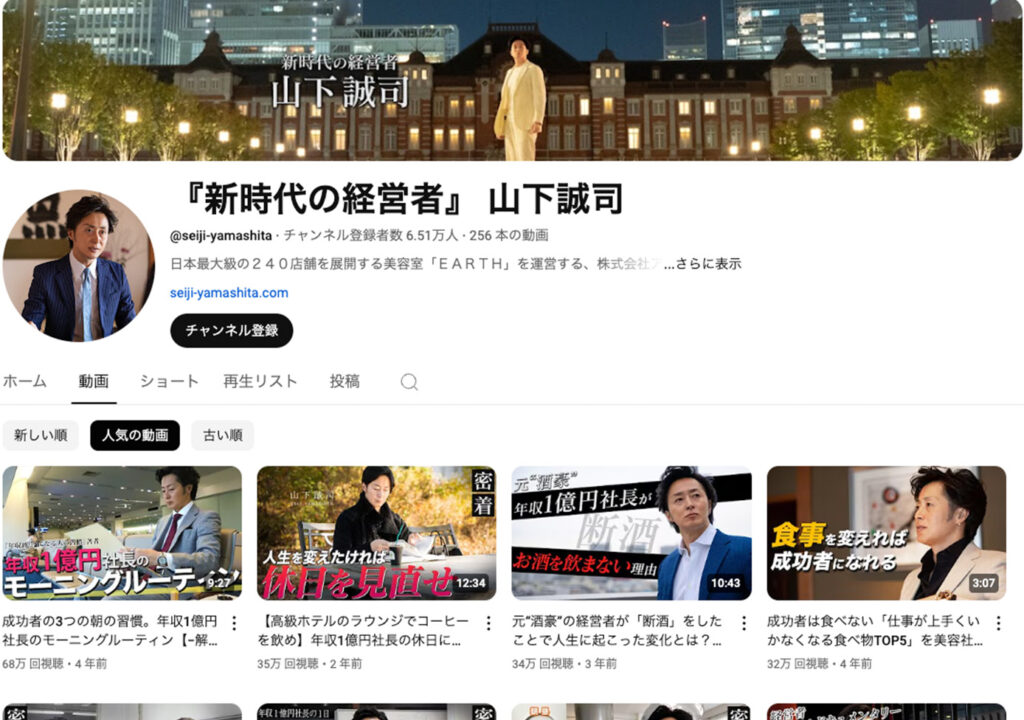Switch to the ショート tab
Image resolution: width=1024 pixels, height=720 pixels.
(x=169, y=381)
